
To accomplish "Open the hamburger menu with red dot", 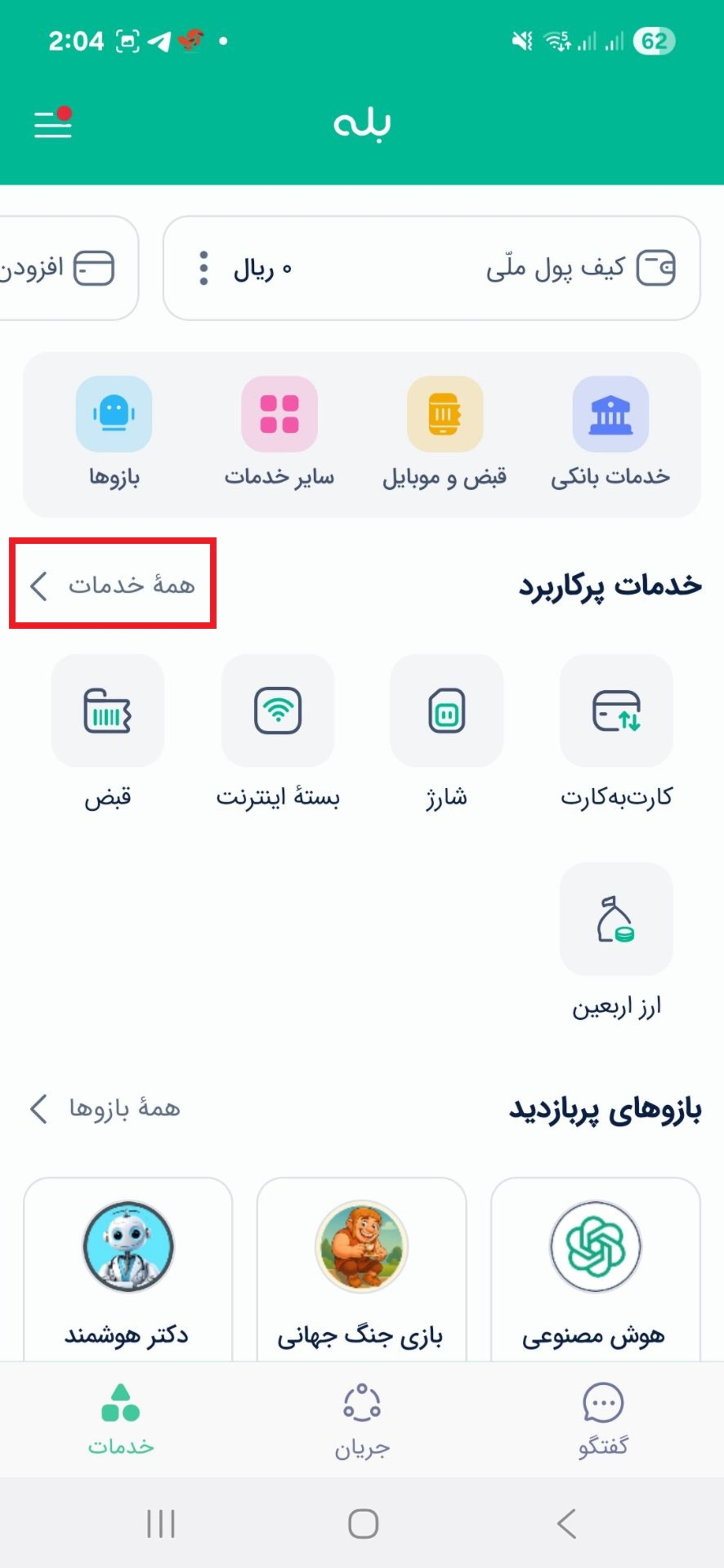I will click(x=53, y=124).
